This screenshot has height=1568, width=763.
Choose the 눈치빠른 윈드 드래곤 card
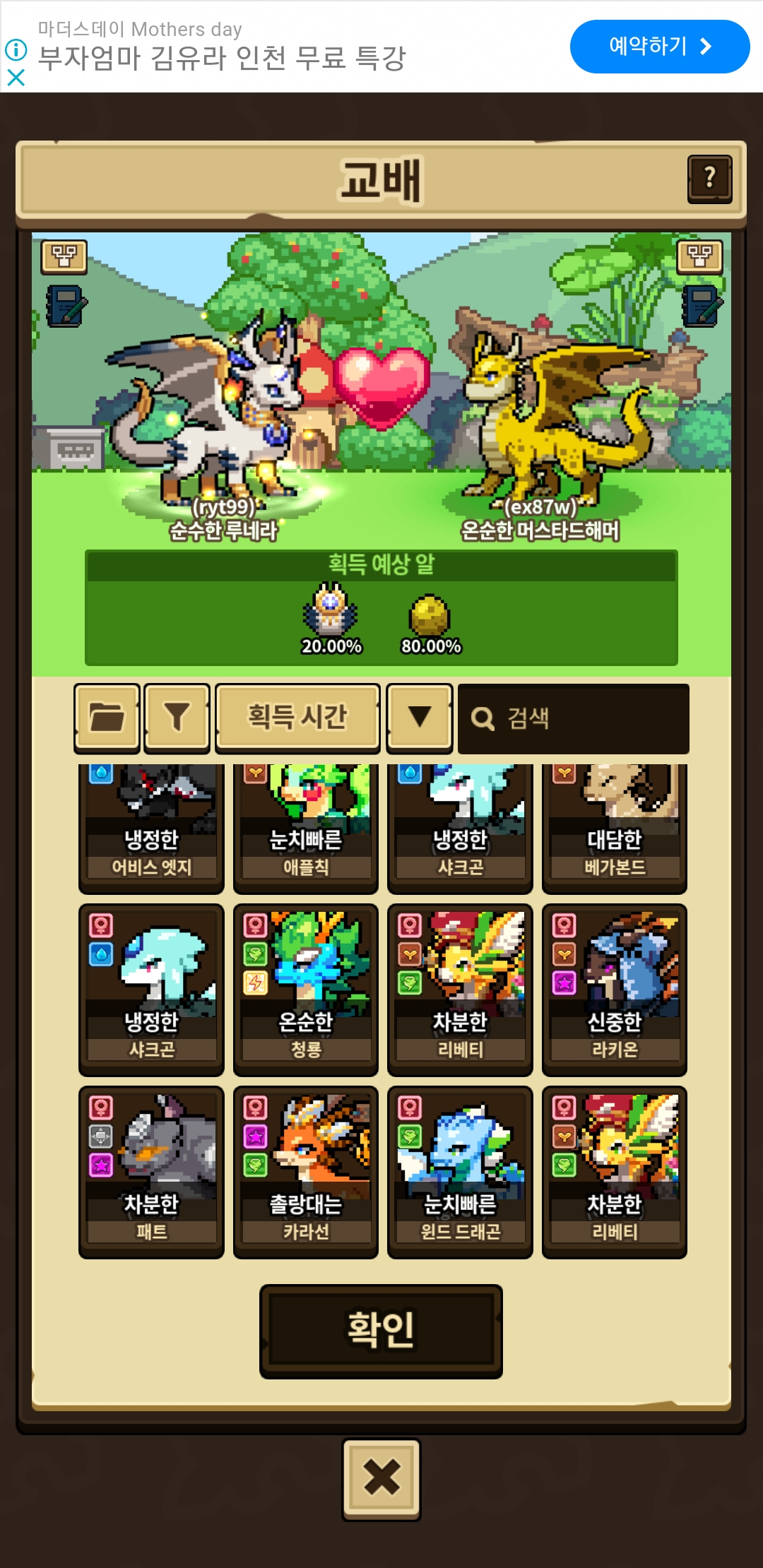point(460,1171)
